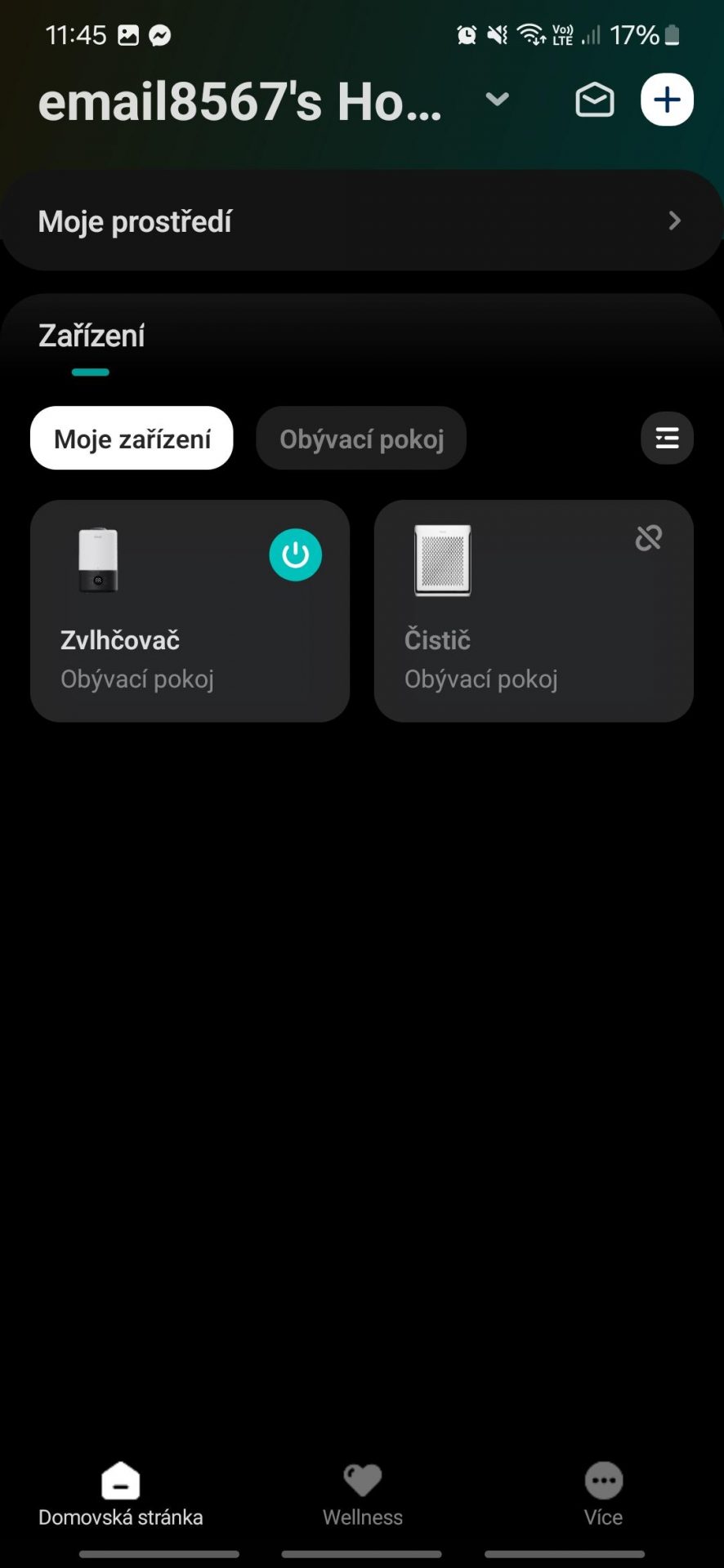Add a new device with plus button
Viewport: 724px width, 1568px height.
pyautogui.click(x=667, y=100)
